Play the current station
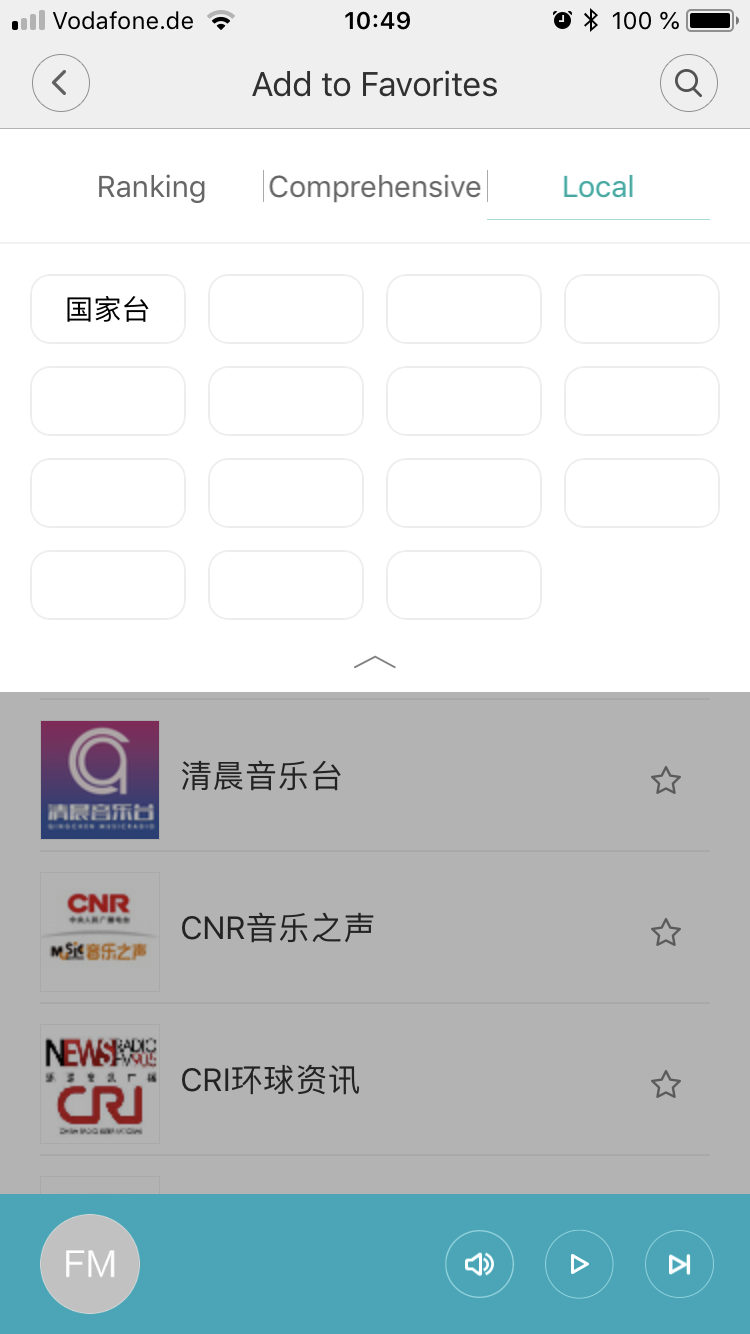The width and height of the screenshot is (750, 1334). tap(579, 1264)
